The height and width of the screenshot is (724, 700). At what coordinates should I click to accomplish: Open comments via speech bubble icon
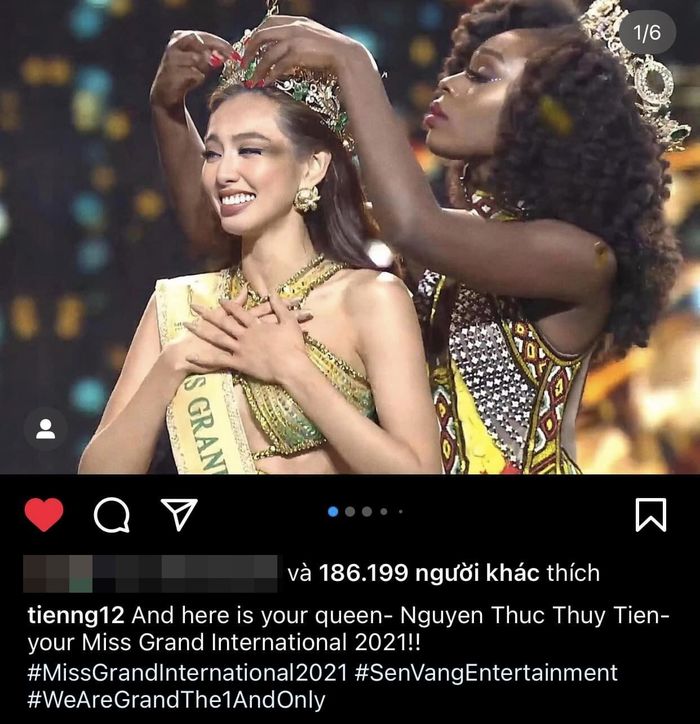tap(111, 515)
